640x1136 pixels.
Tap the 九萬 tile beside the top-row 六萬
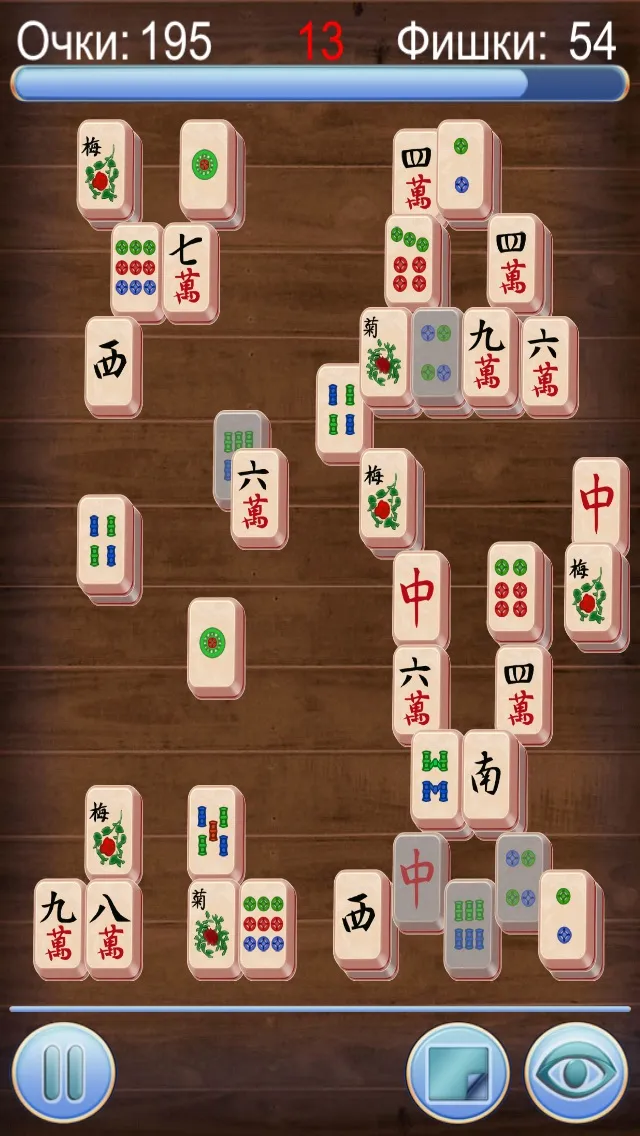488,355
